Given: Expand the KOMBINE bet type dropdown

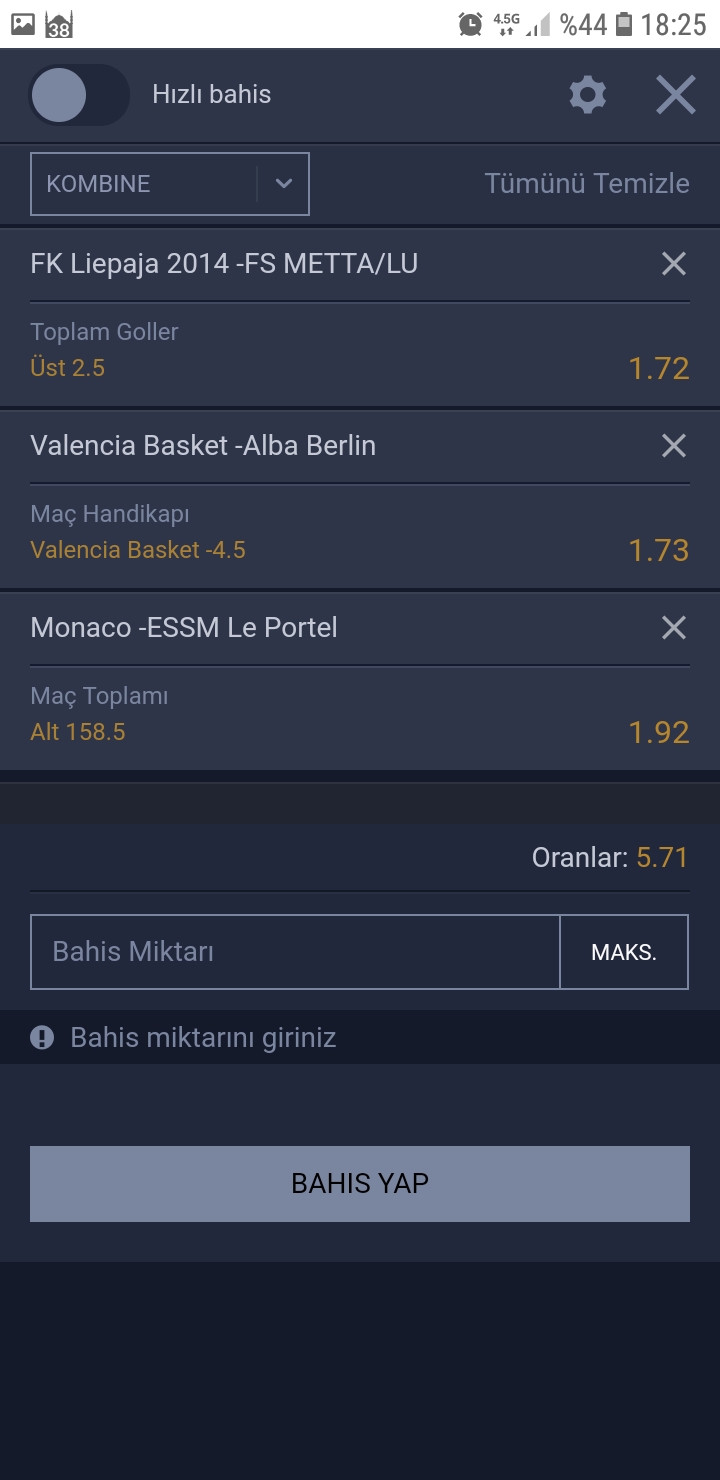Looking at the screenshot, I should pyautogui.click(x=170, y=184).
